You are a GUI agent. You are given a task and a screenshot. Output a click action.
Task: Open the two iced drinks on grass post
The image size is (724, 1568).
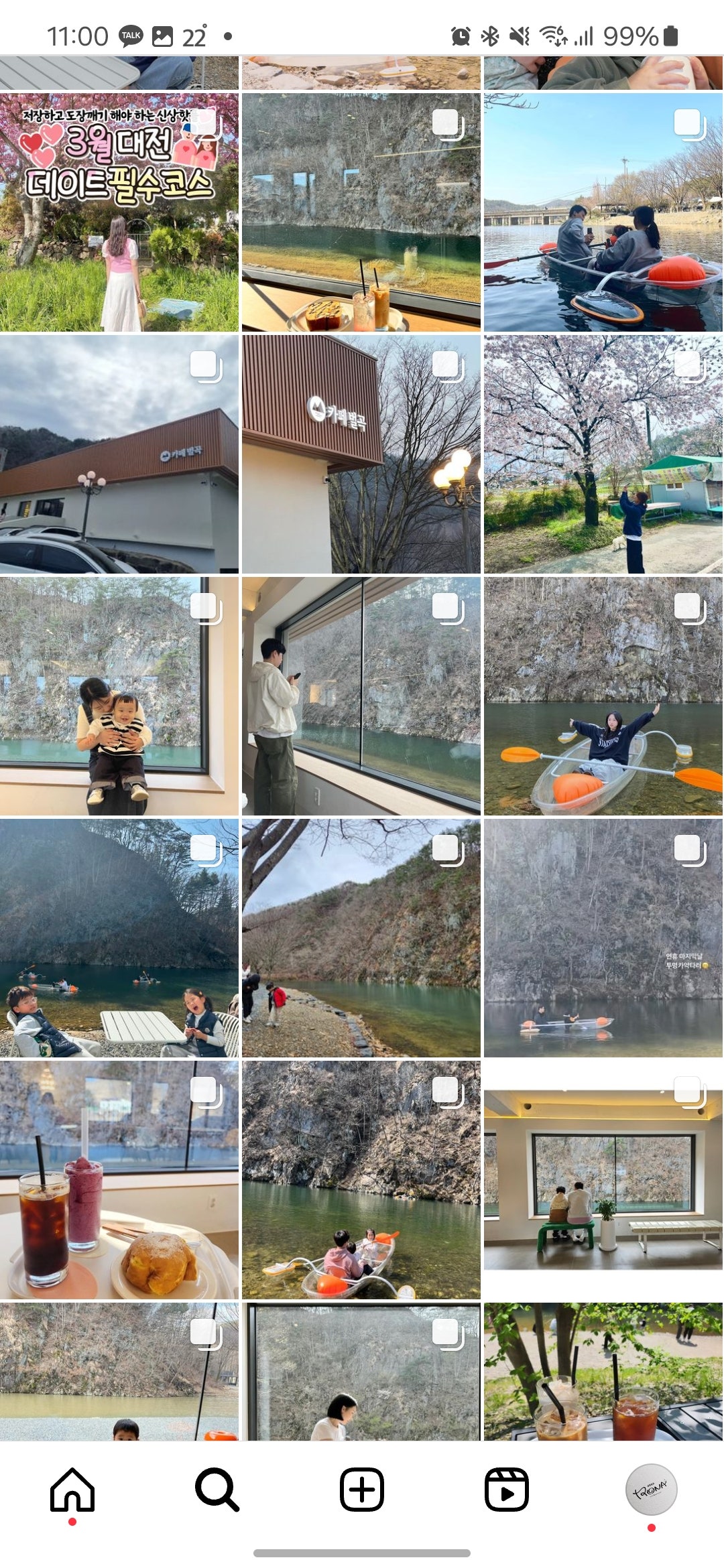pyautogui.click(x=603, y=1371)
